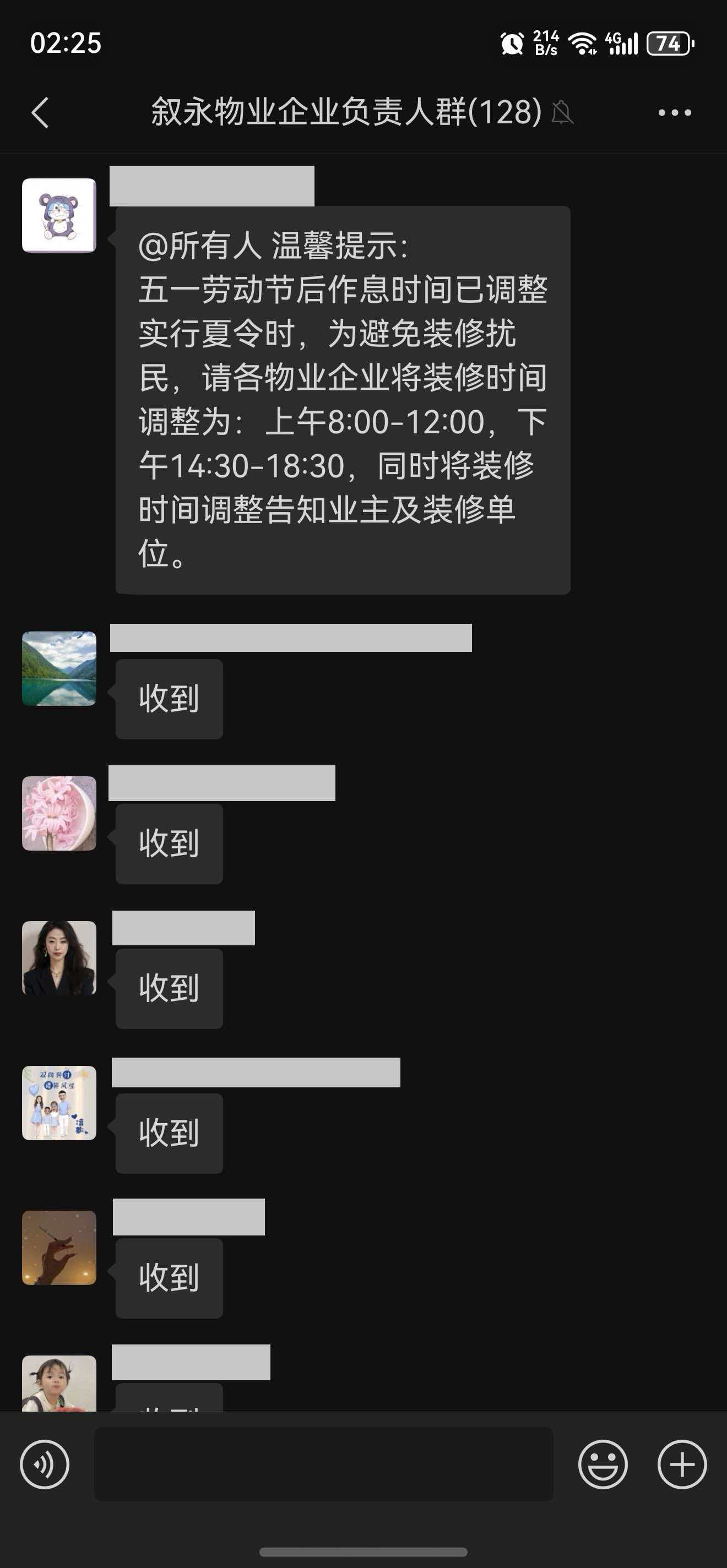This screenshot has width=727, height=1568.
Task: Open the family photo avatar profile
Action: (59, 1103)
